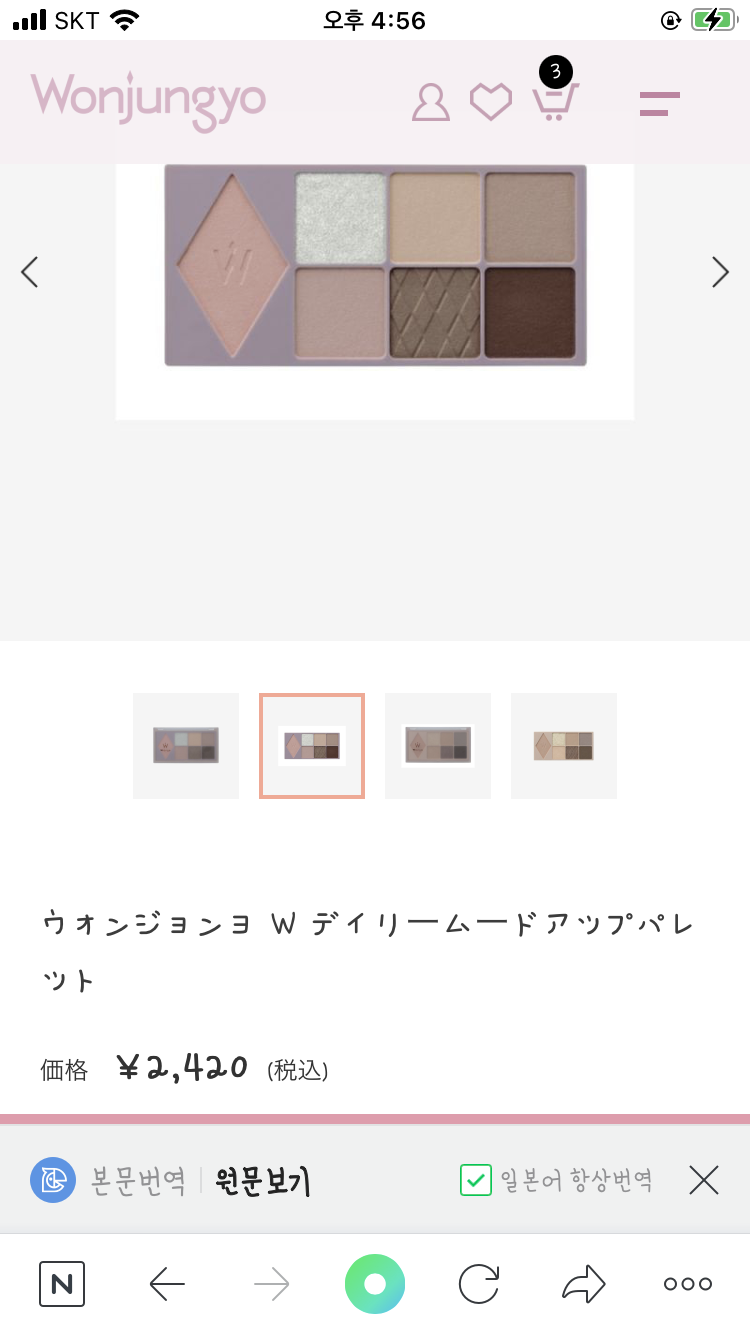Open the Naver N home button
Screen dimensions: 750x1334
tap(62, 1284)
